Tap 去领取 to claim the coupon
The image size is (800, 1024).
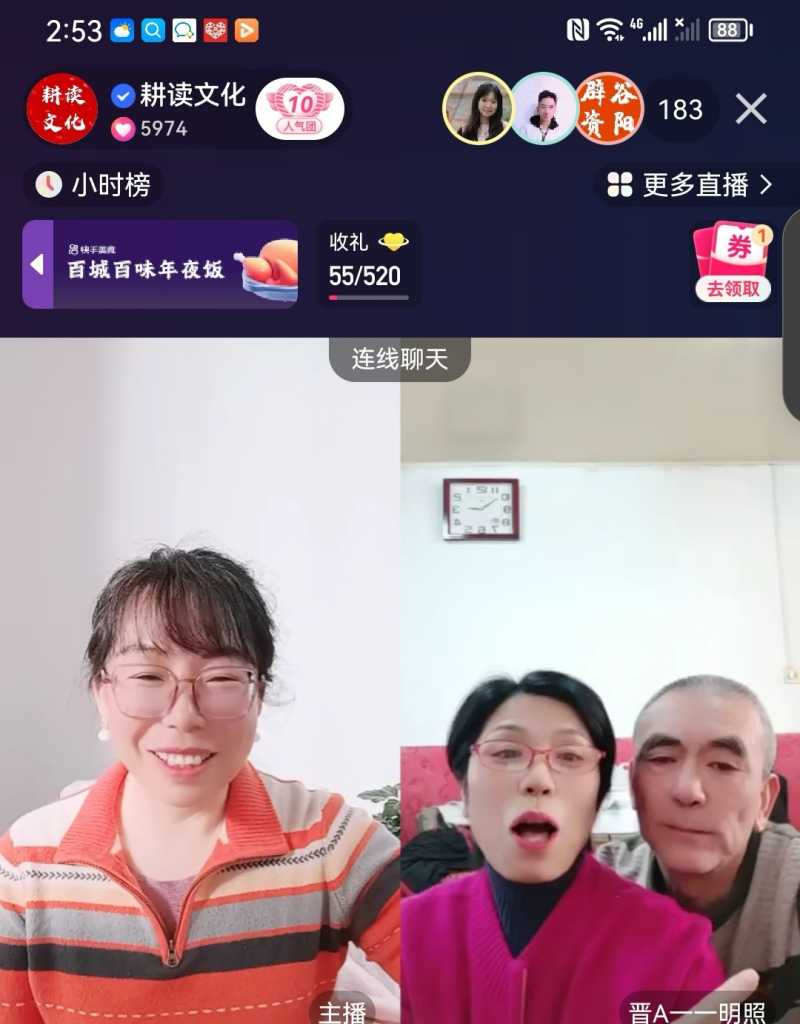731,288
